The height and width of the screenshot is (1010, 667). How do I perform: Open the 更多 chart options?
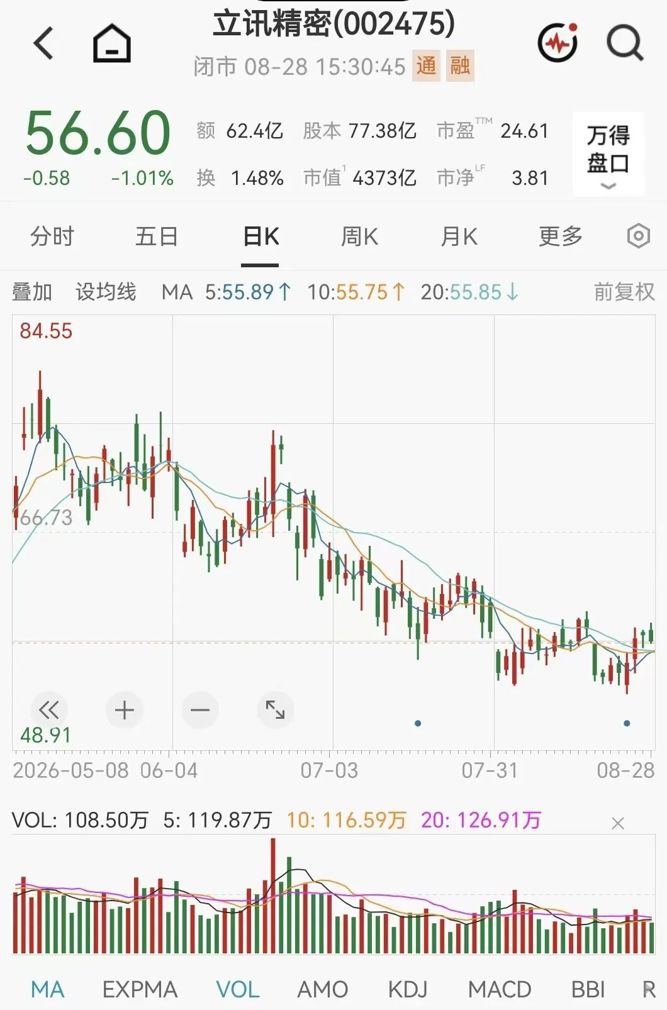pos(560,236)
